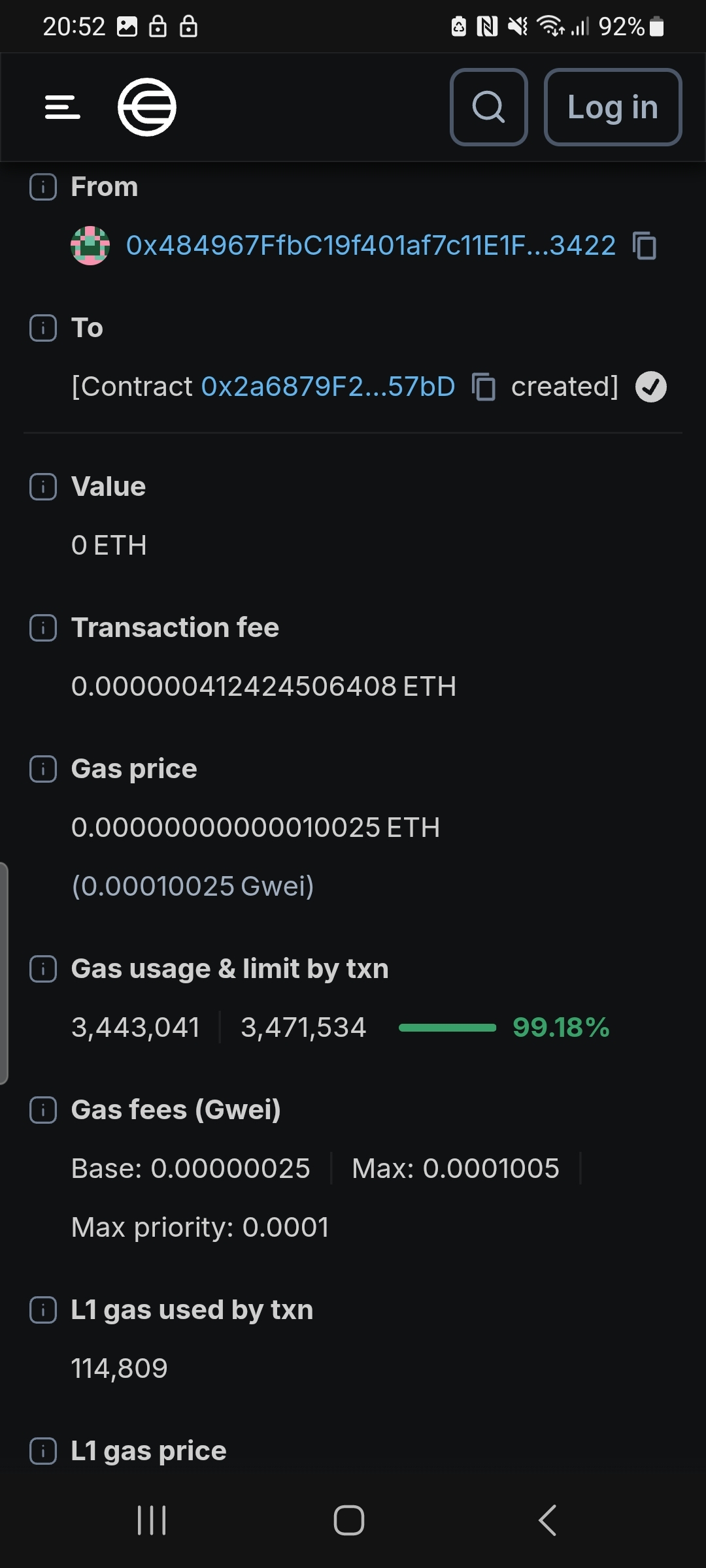Open created contract 0x2a6879F2...57bD
The image size is (706, 1568).
coord(328,387)
